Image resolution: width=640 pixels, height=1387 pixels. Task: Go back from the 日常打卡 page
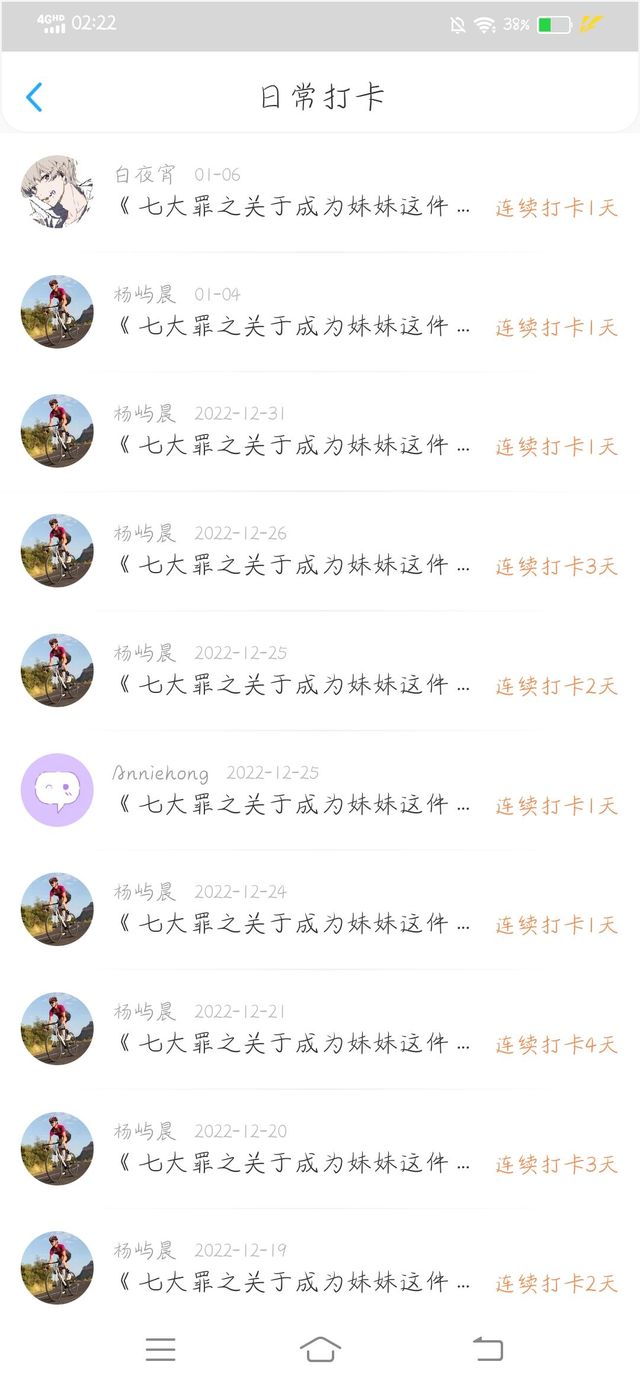34,97
